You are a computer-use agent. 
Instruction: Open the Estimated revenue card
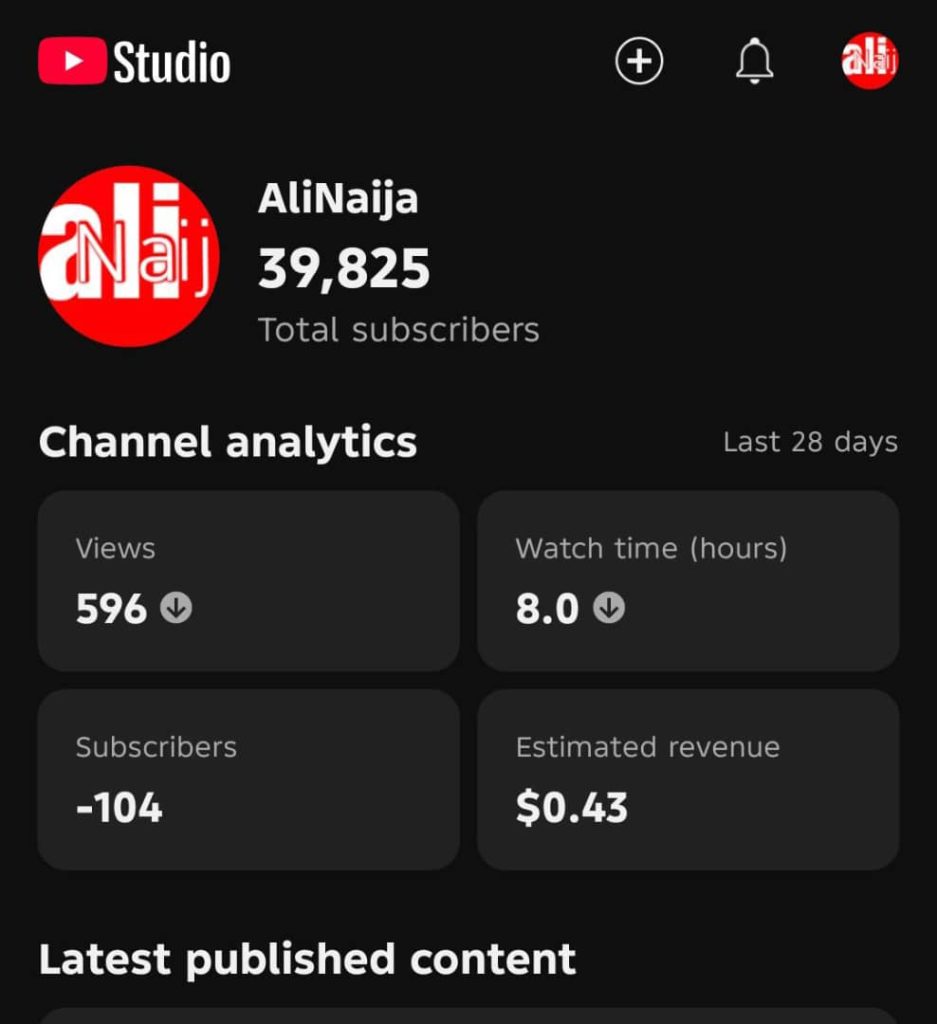coord(688,779)
